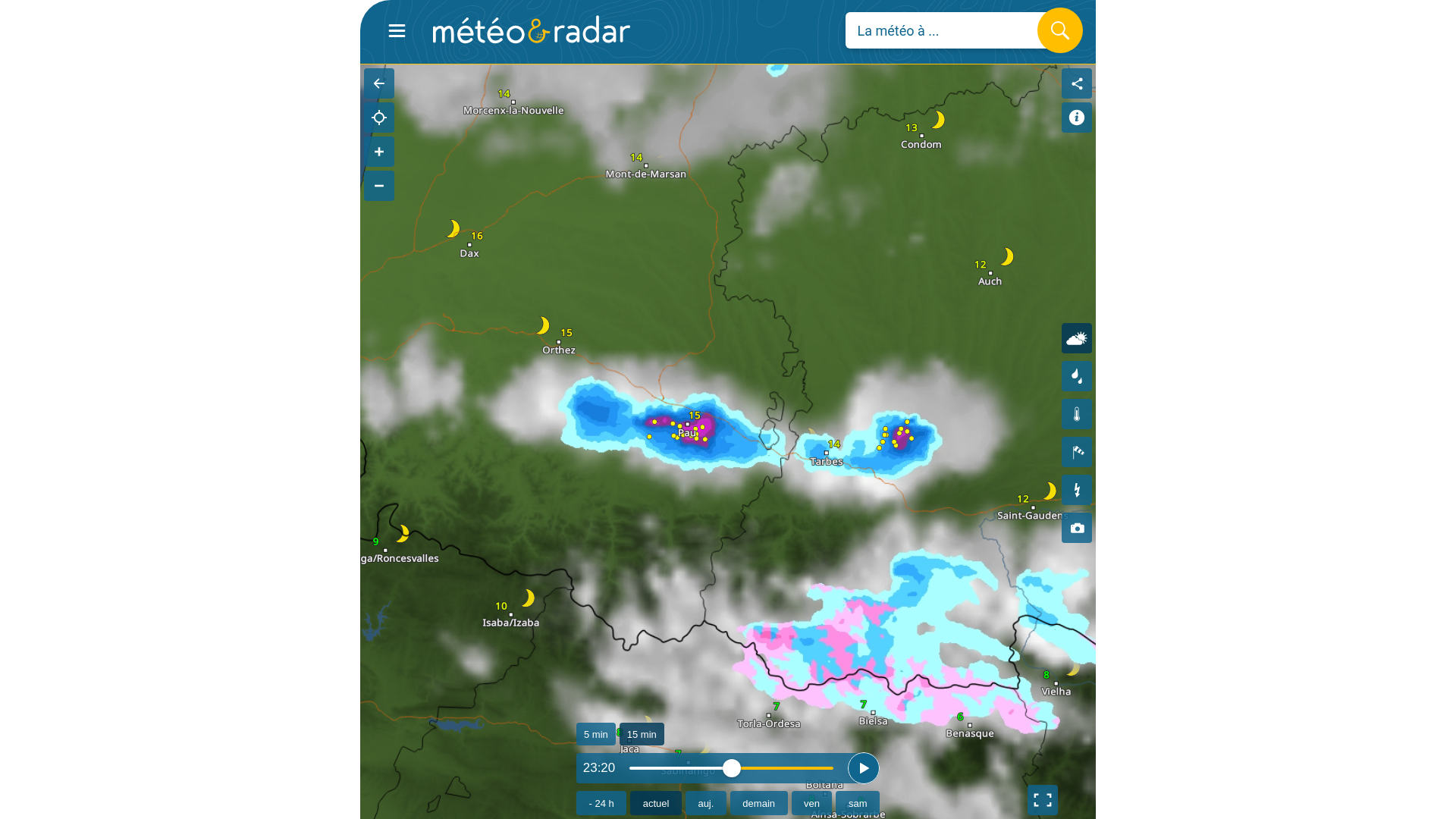1456x819 pixels.
Task: Go back with the arrow button
Action: click(x=379, y=83)
